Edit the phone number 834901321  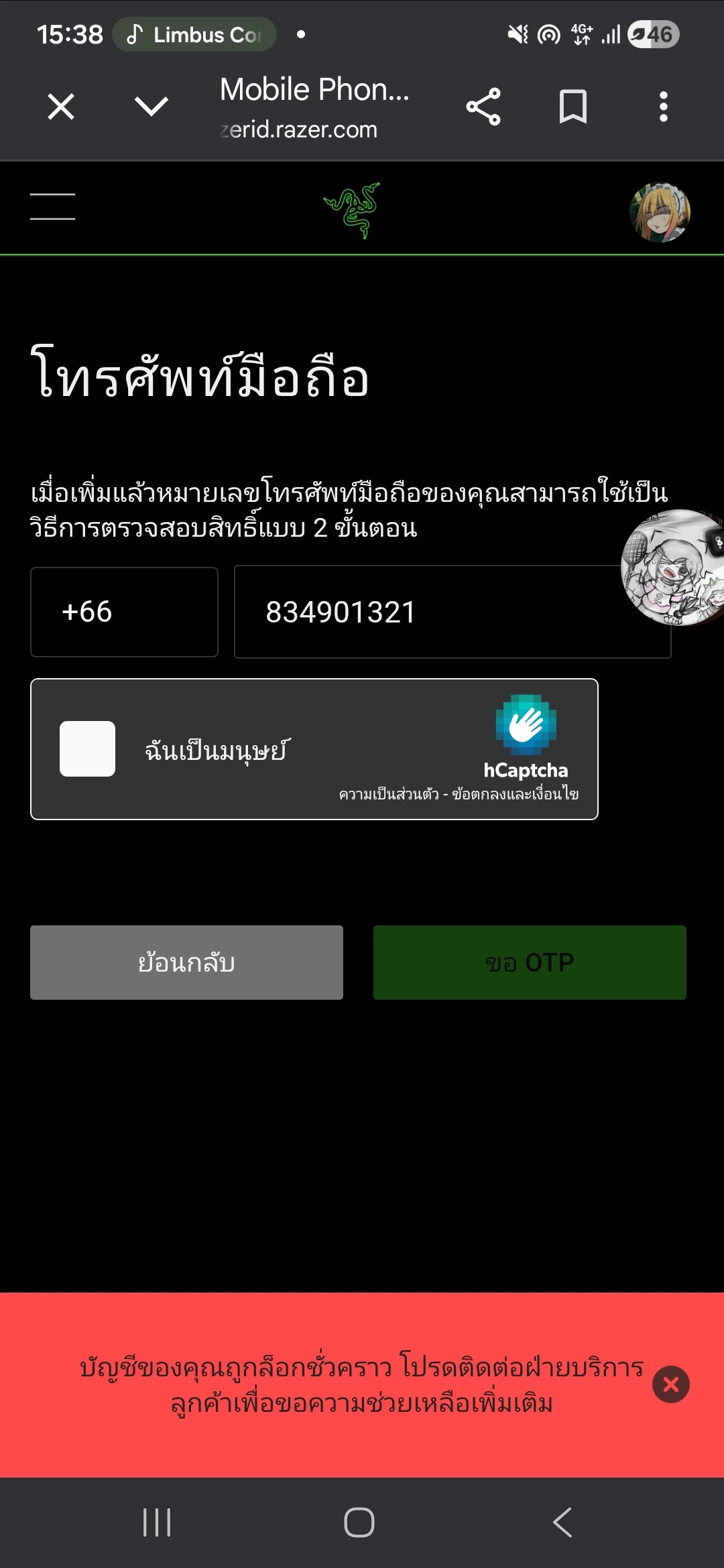point(429,612)
